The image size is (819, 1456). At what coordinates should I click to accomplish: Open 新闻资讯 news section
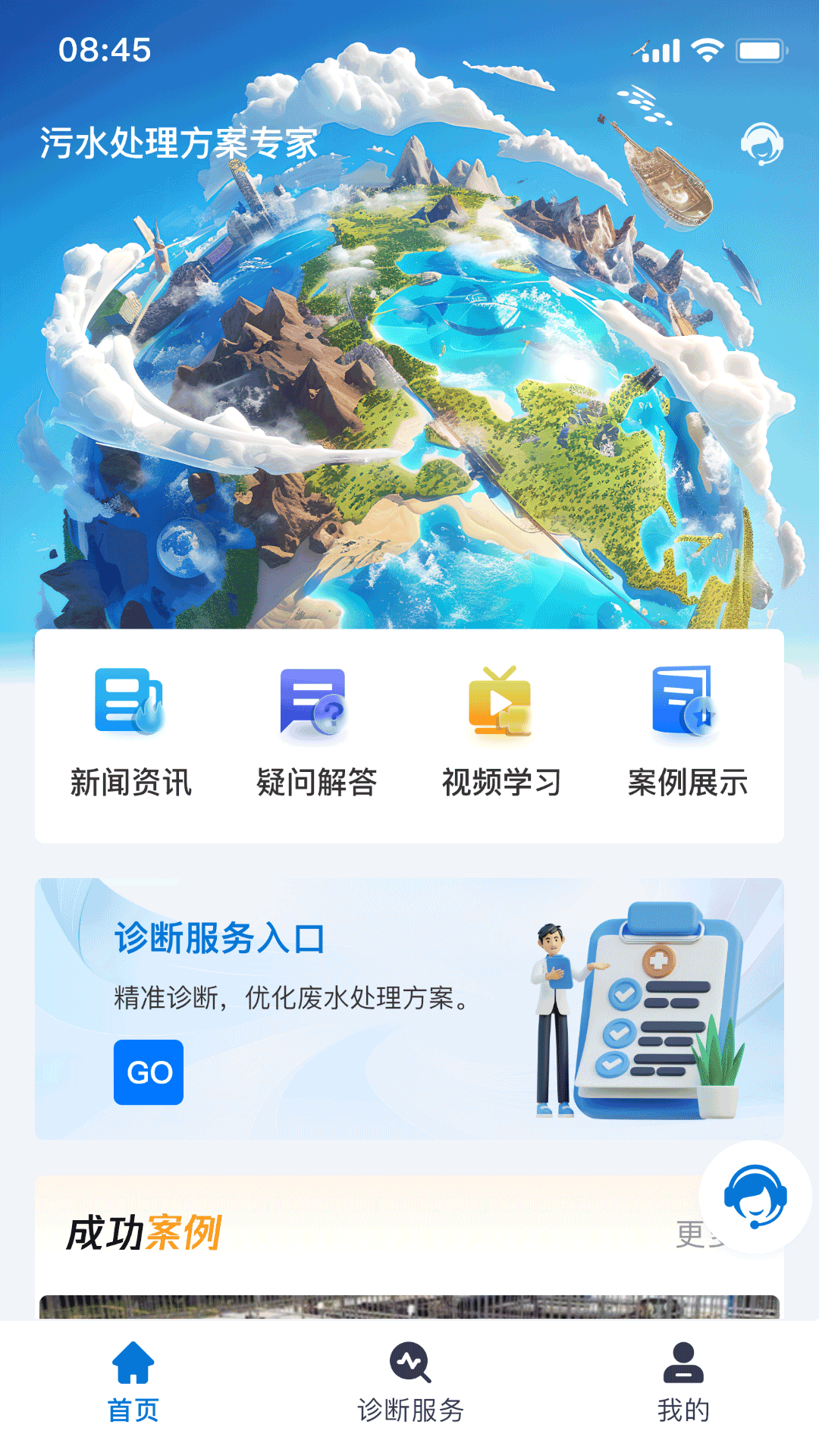click(x=130, y=732)
